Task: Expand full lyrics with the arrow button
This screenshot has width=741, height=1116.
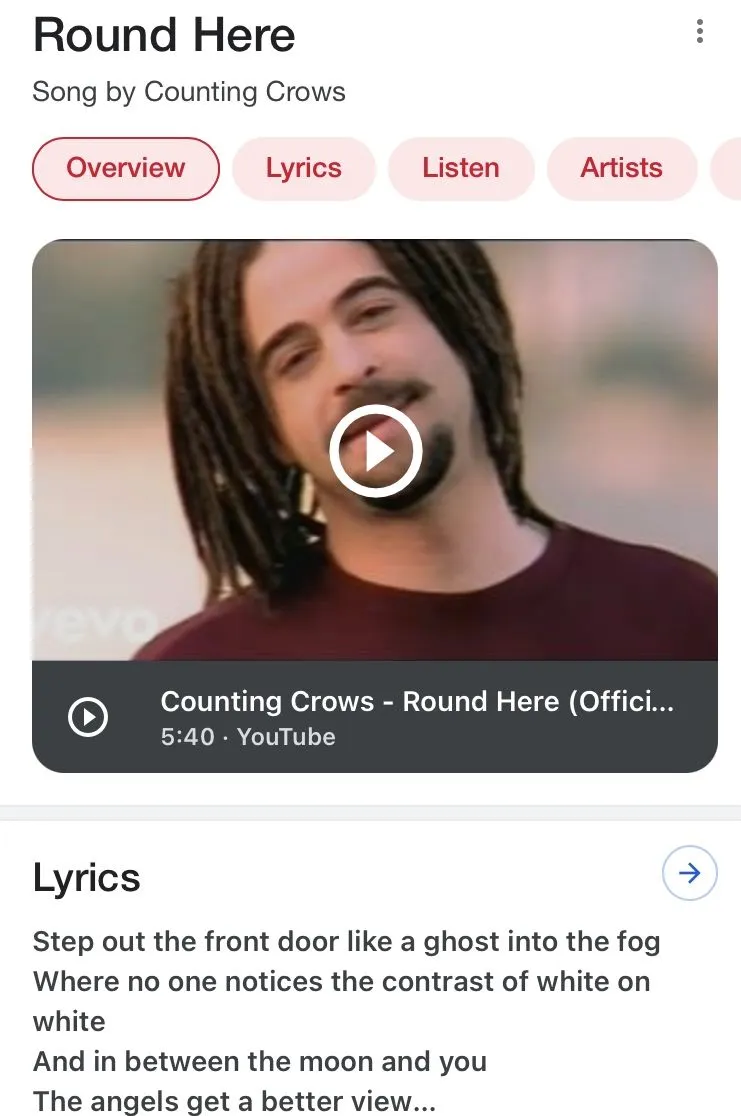Action: click(x=689, y=874)
